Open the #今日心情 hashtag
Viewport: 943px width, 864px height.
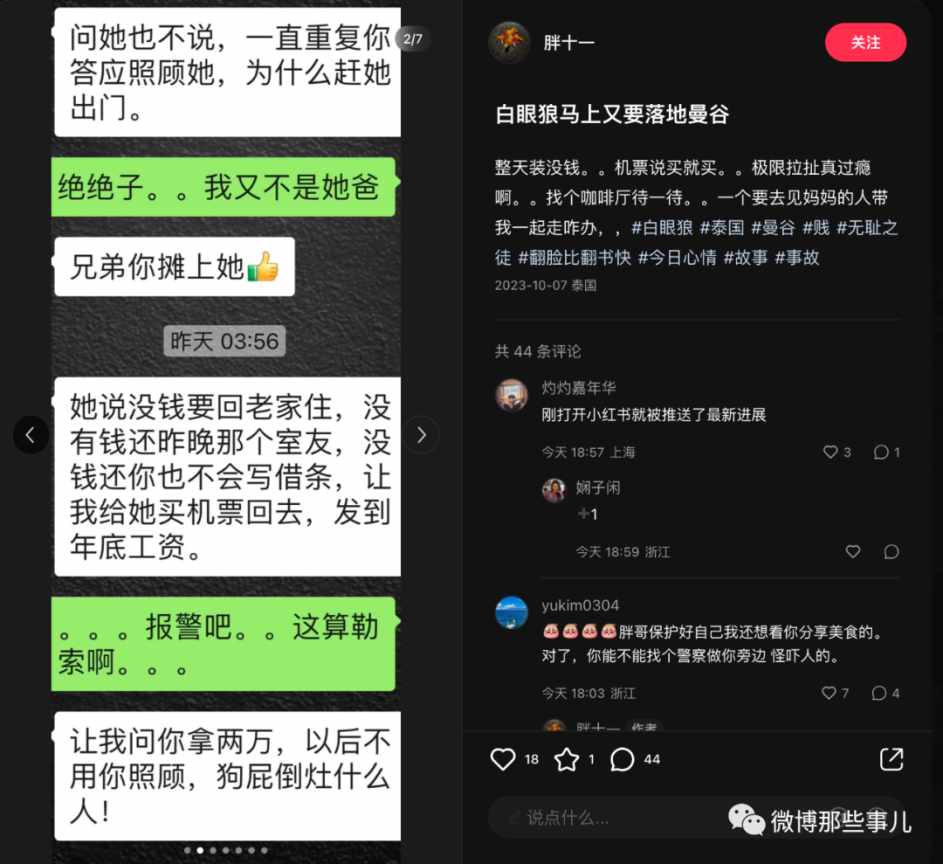[677, 257]
